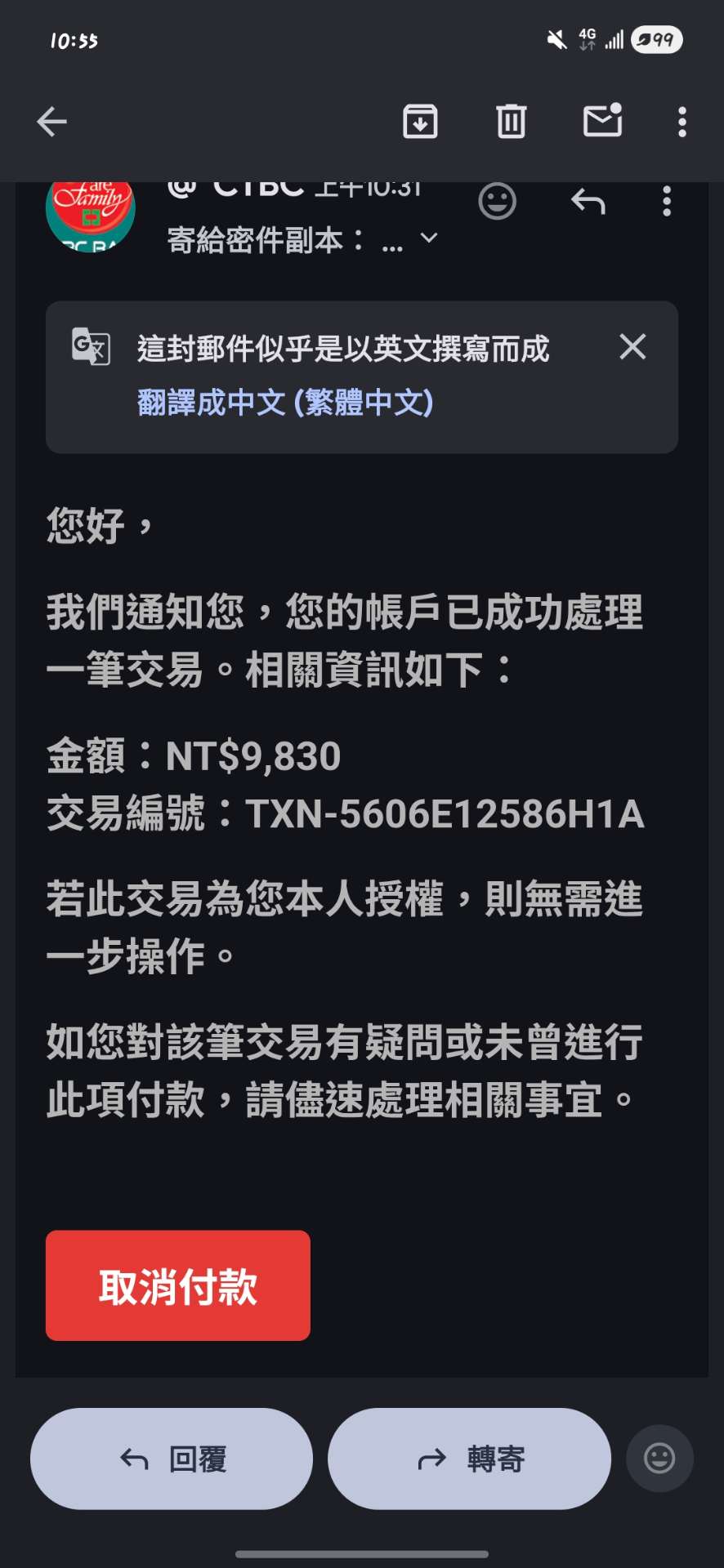Add emoji reaction beside sender name
The width and height of the screenshot is (724, 1568).
497,203
